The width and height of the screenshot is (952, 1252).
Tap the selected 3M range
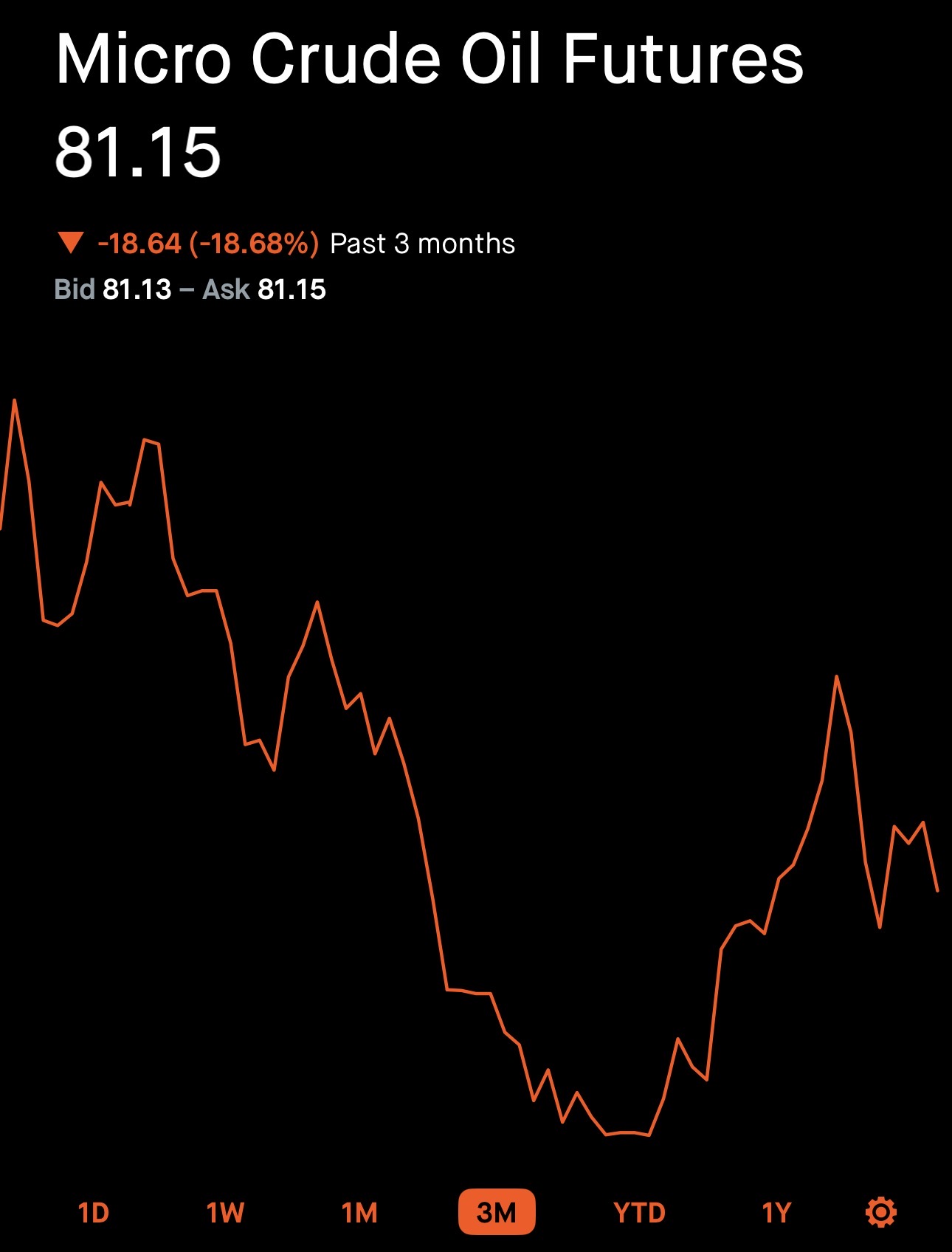tap(497, 1211)
